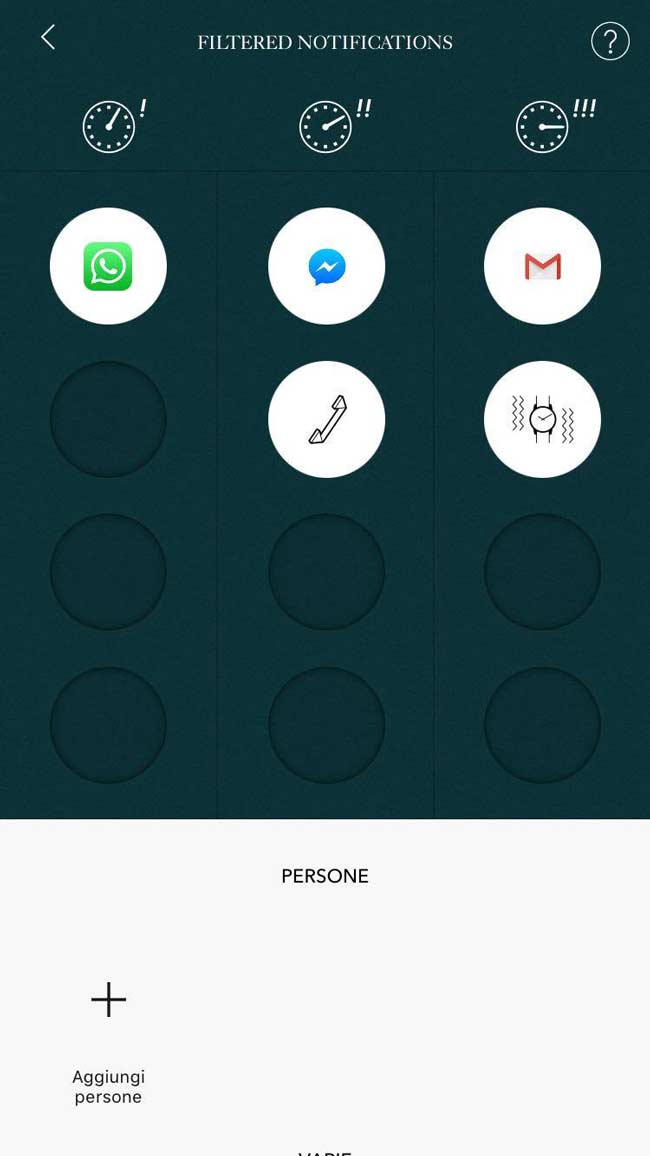Select the WhatsApp notification circle
The image size is (650, 1156).
point(108,266)
